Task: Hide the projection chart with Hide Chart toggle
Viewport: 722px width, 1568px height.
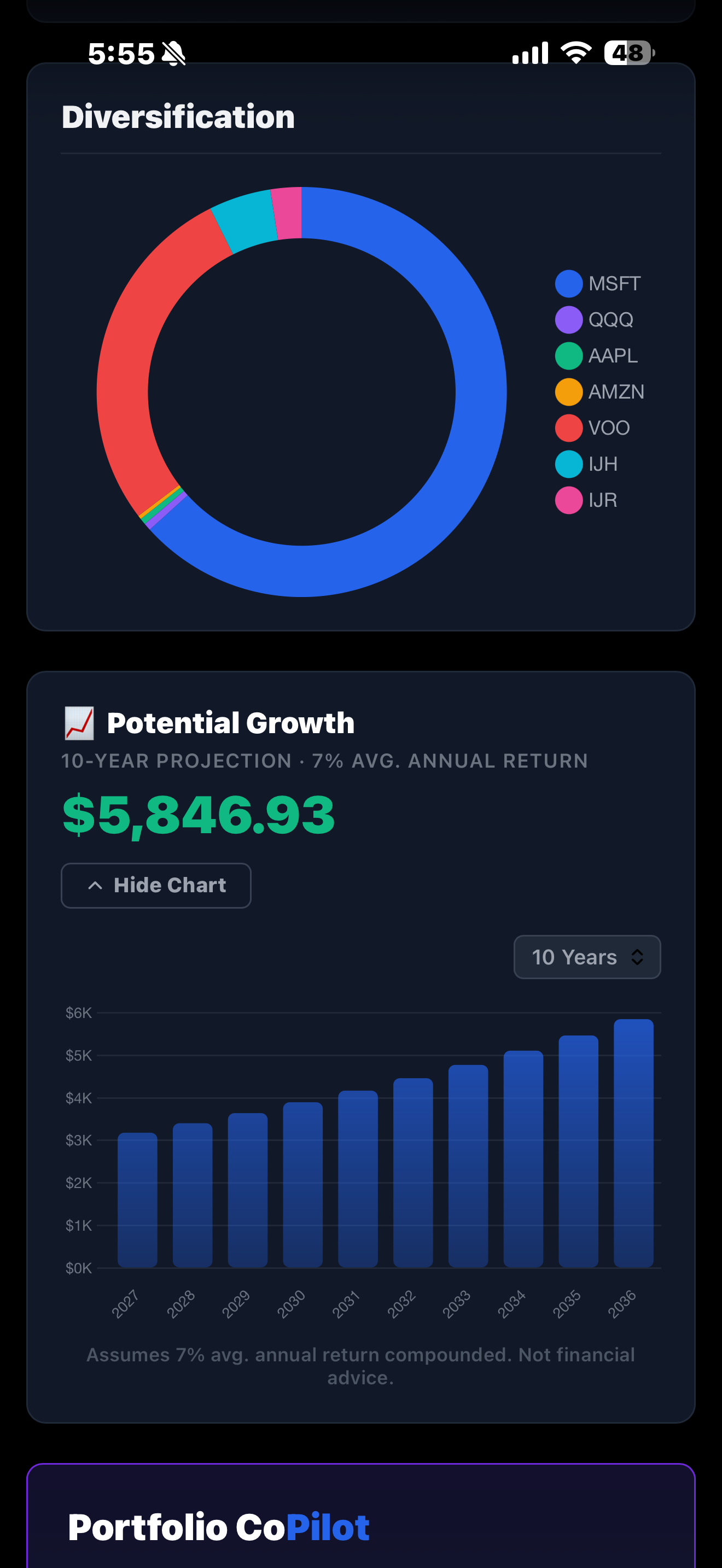Action: tap(155, 886)
